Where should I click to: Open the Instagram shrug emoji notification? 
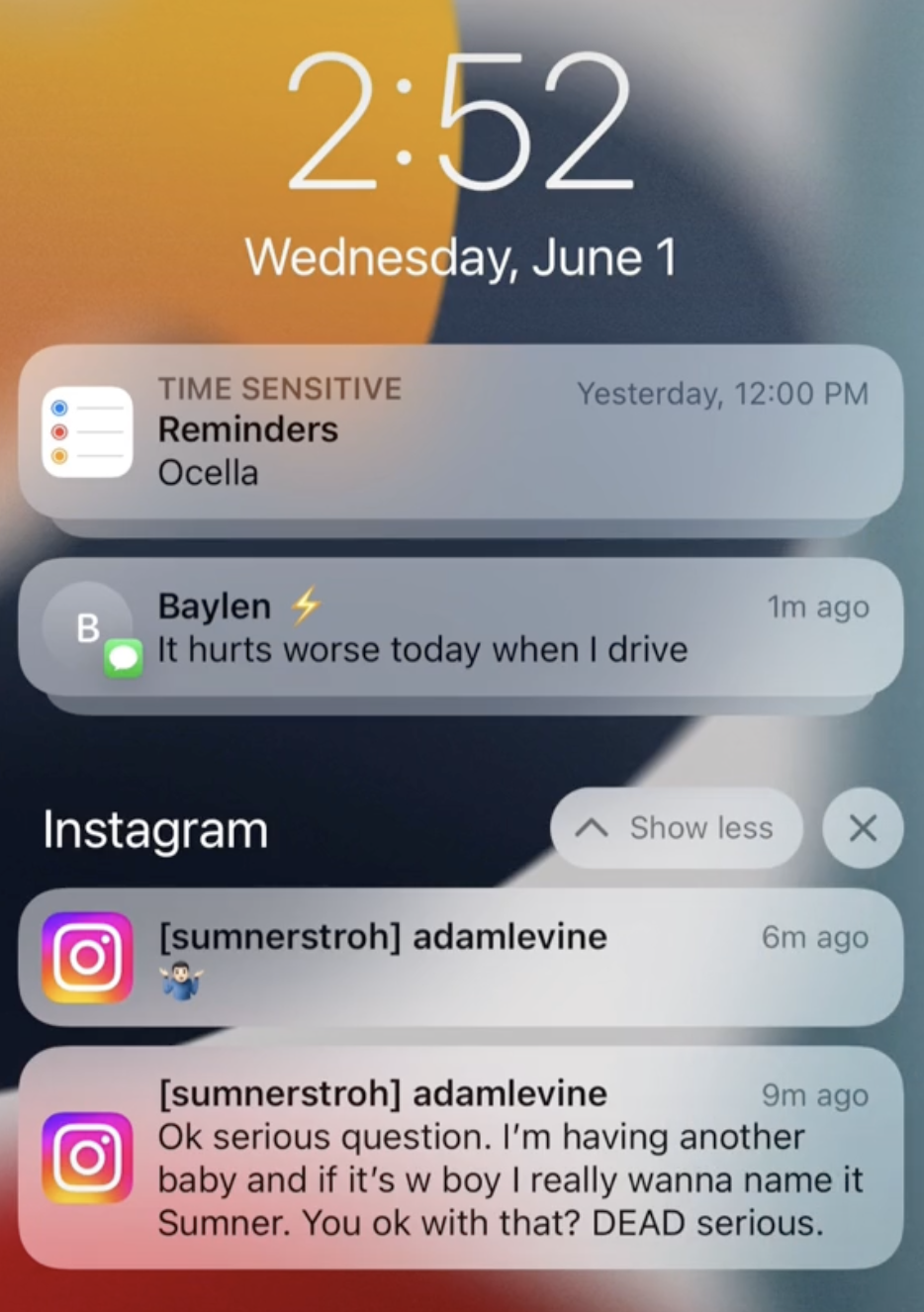[461, 957]
